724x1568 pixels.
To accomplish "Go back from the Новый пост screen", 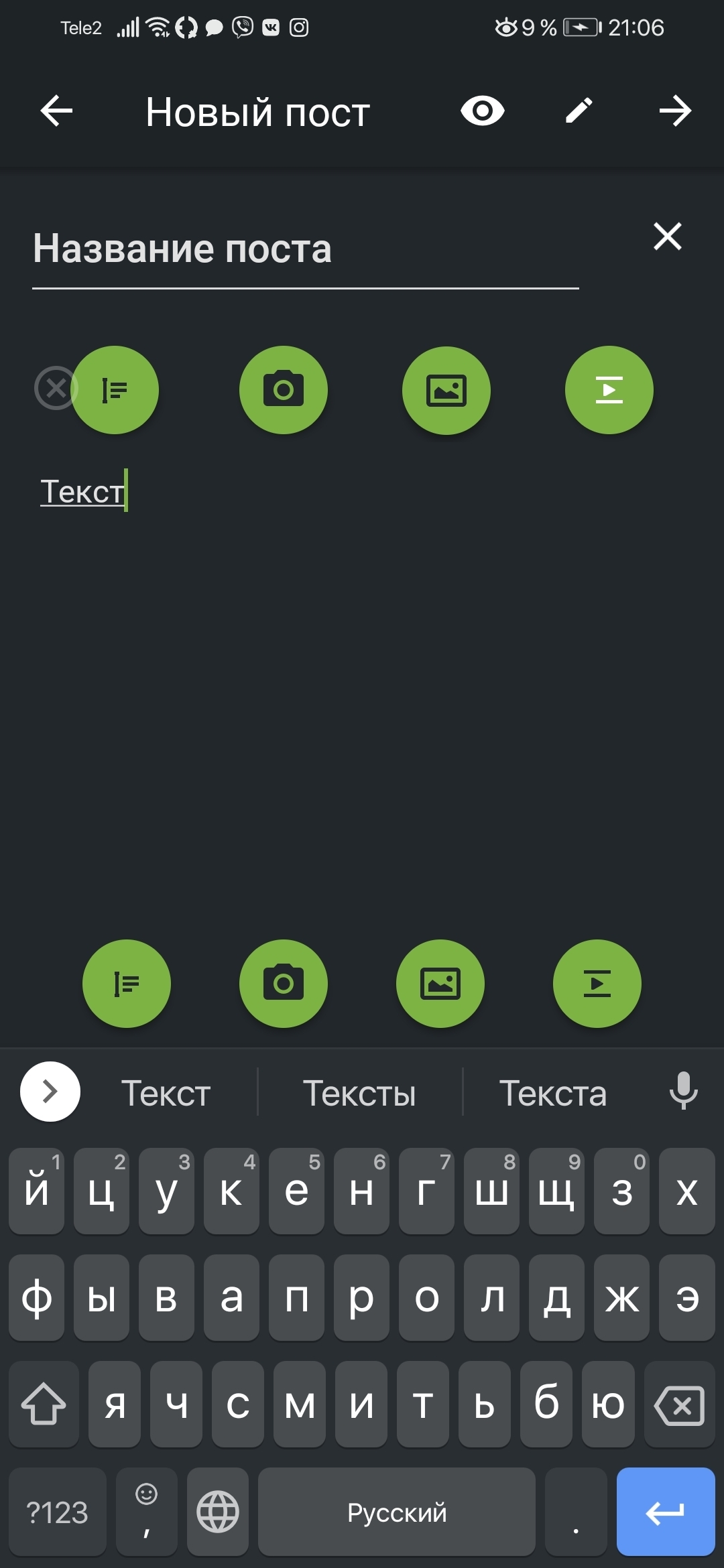I will click(x=56, y=111).
